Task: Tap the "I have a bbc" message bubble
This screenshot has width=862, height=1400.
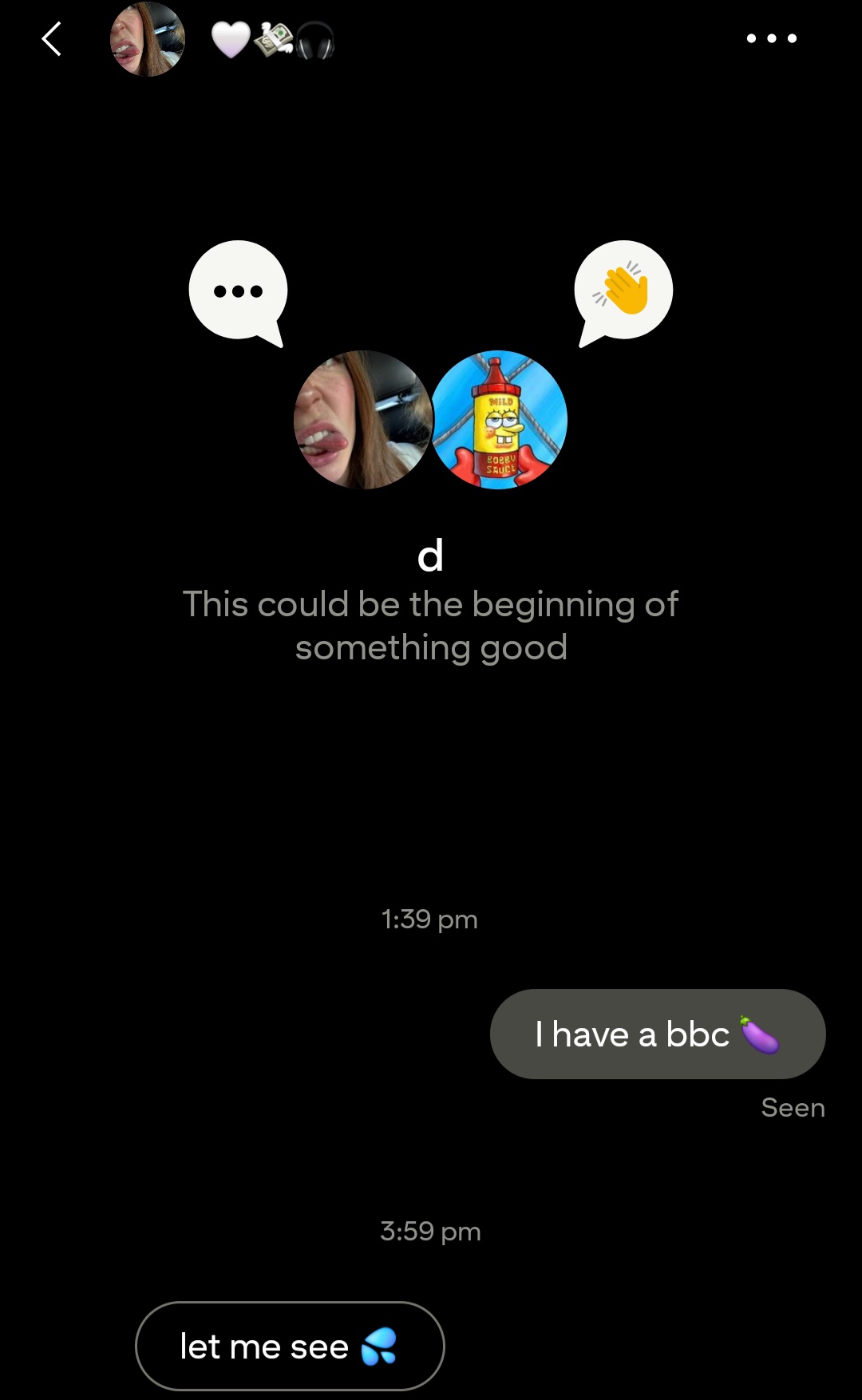Action: [658, 1034]
